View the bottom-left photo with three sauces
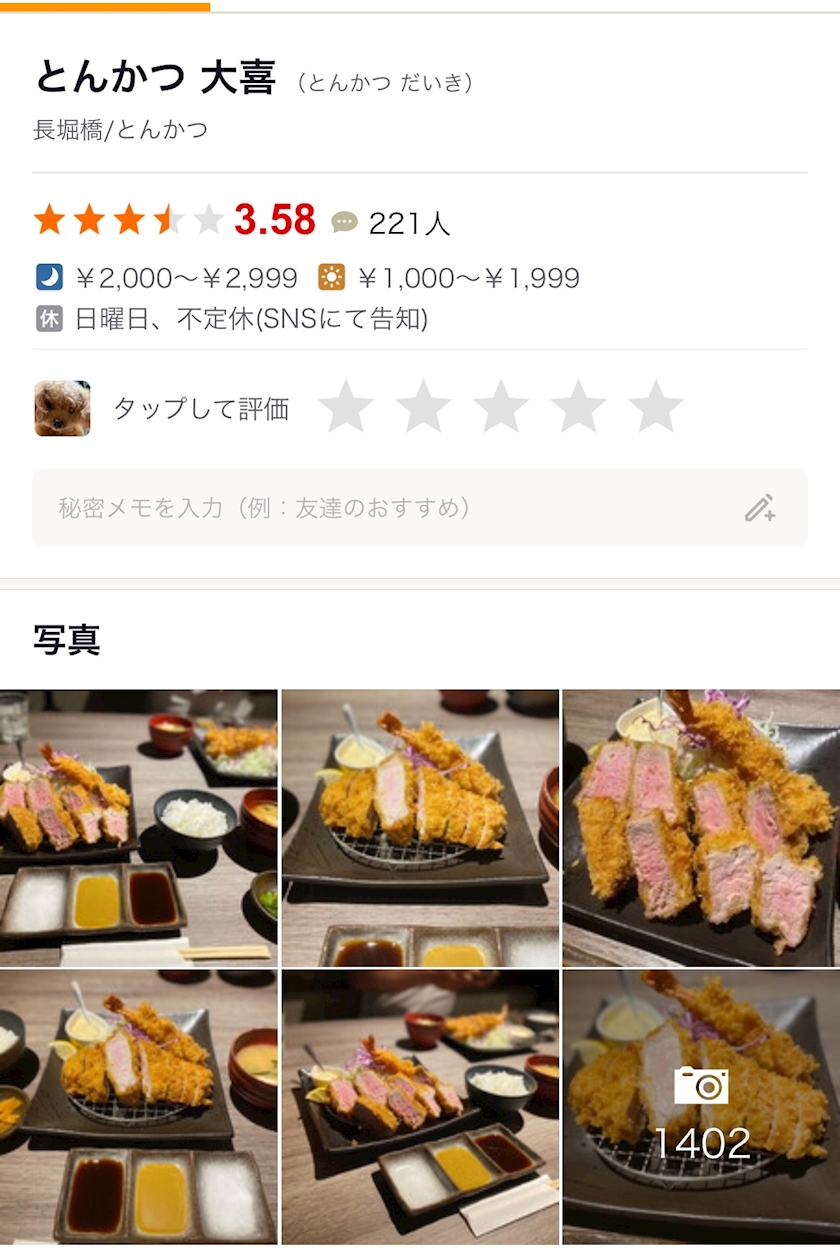This screenshot has width=840, height=1260. coord(138,1107)
